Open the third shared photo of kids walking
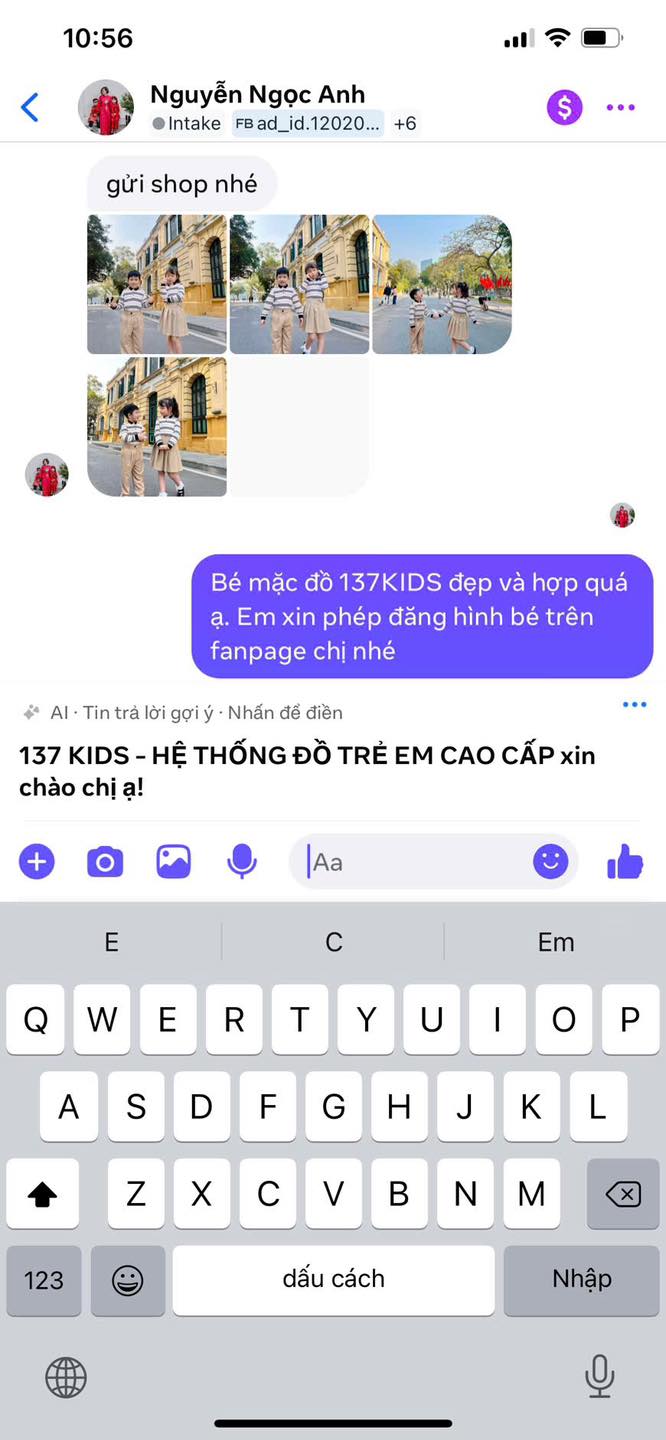This screenshot has width=666, height=1440. [x=442, y=284]
